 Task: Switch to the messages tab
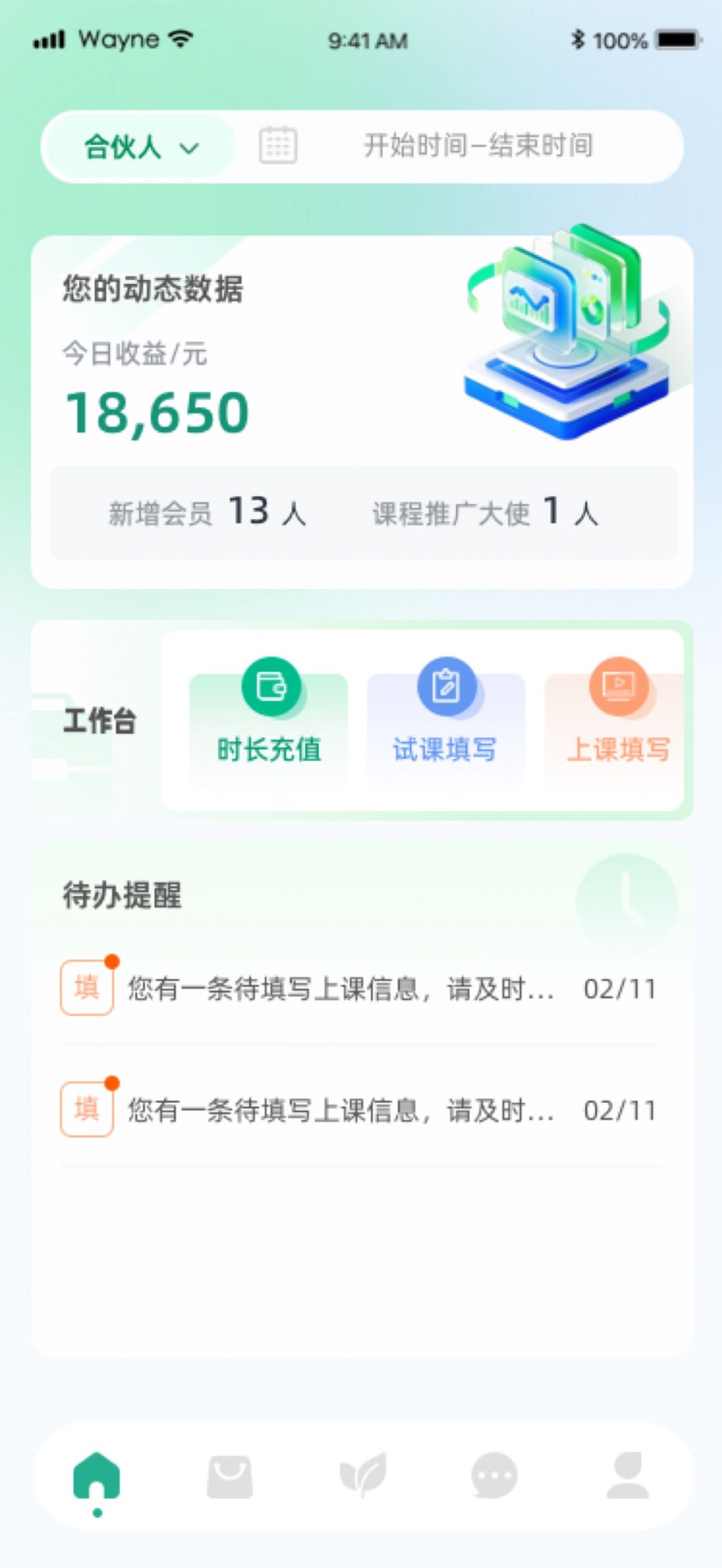click(495, 1476)
